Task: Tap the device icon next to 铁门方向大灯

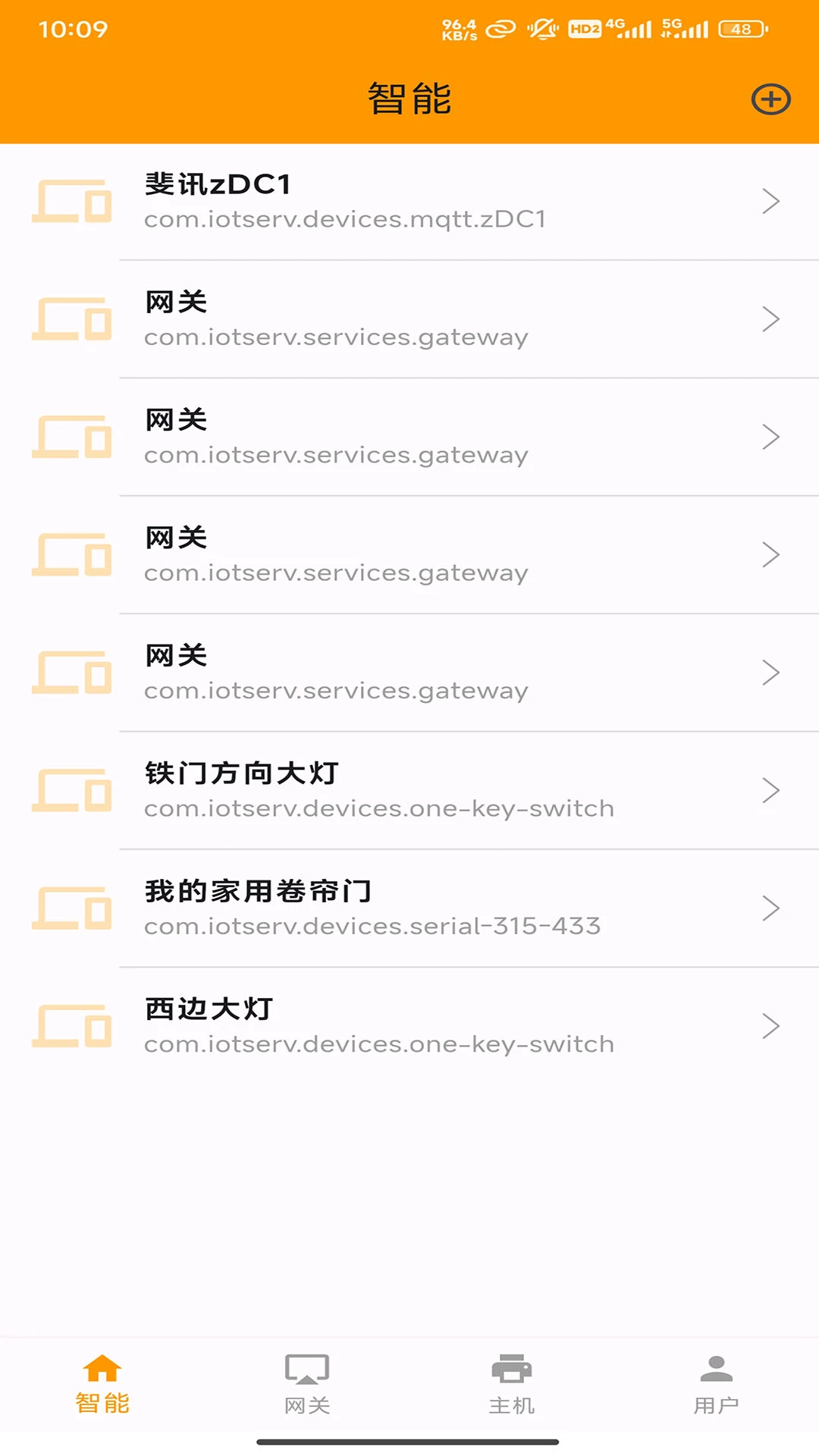Action: [71, 791]
